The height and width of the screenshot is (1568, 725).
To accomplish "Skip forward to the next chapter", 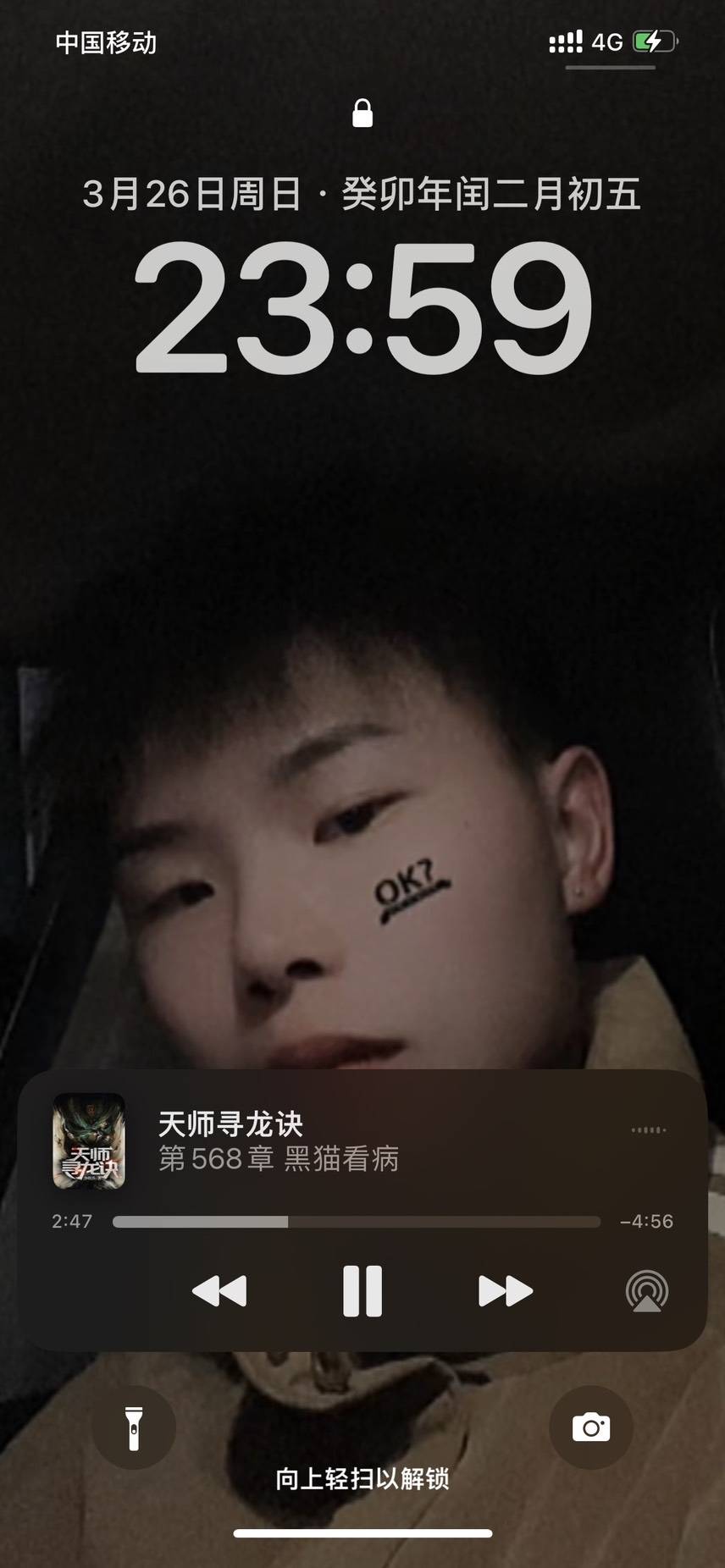I will (x=506, y=1291).
